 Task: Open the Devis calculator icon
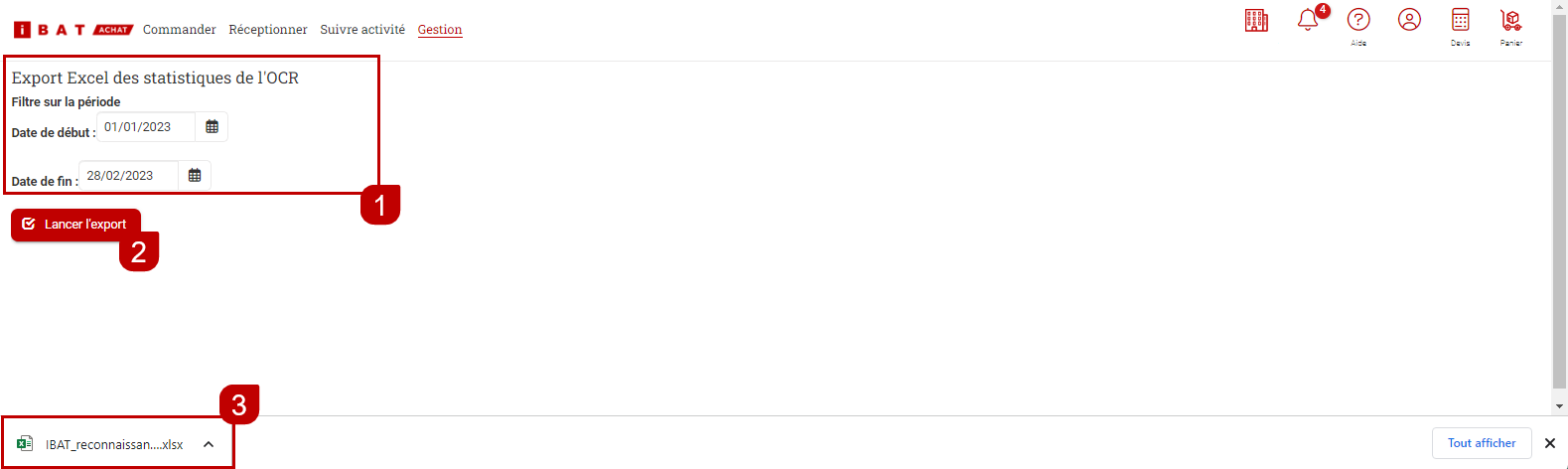pyautogui.click(x=1460, y=20)
